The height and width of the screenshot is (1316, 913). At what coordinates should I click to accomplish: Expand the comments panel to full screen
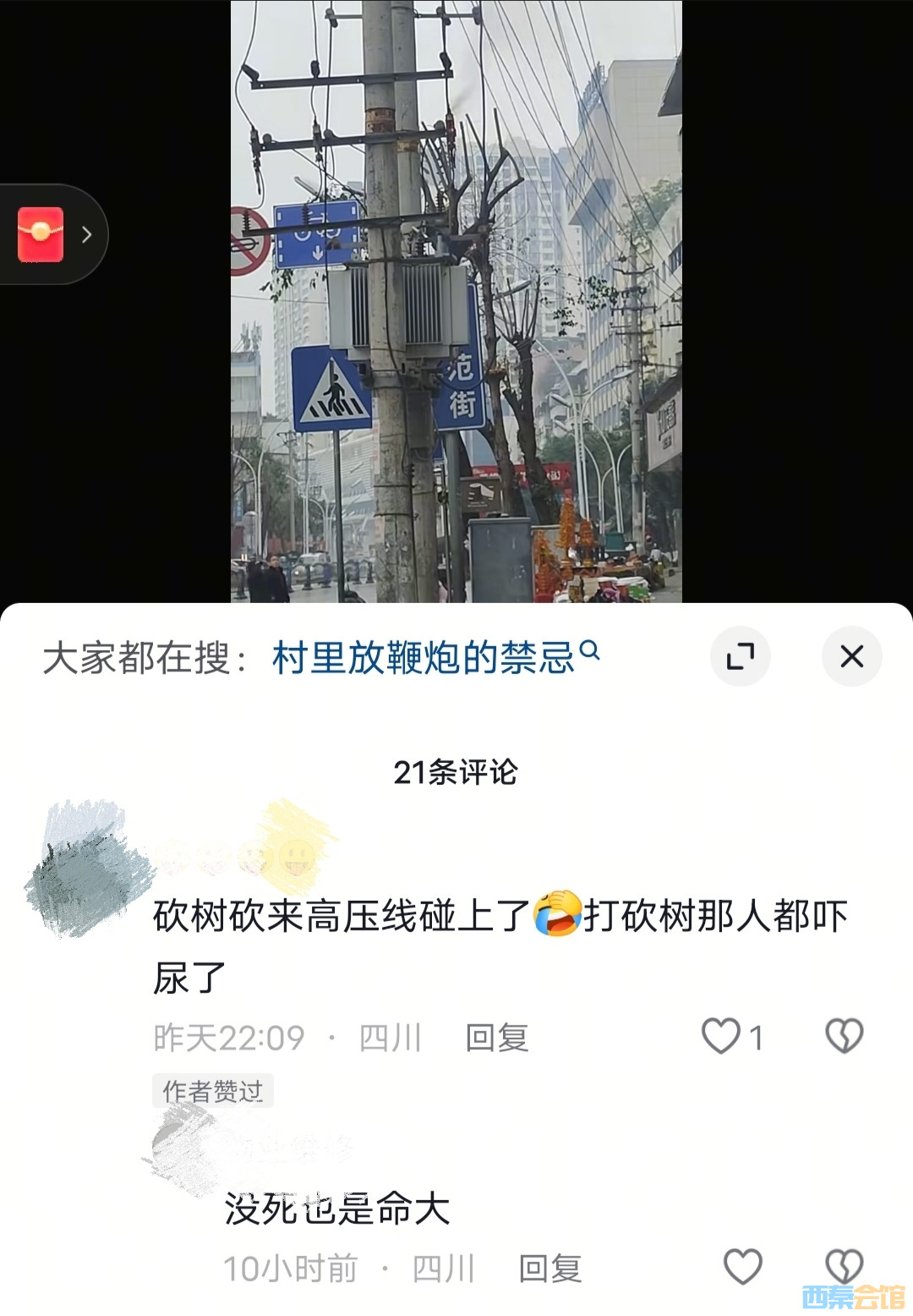[740, 656]
